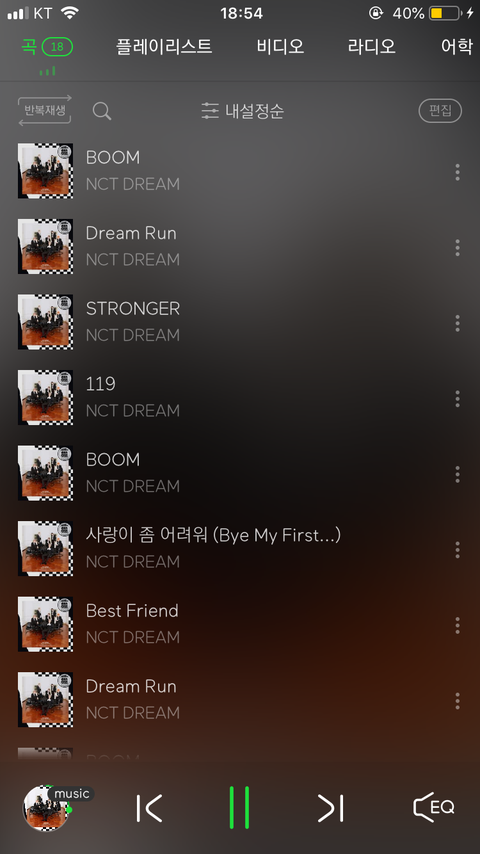Skip to the next track
The image size is (480, 854).
point(331,808)
